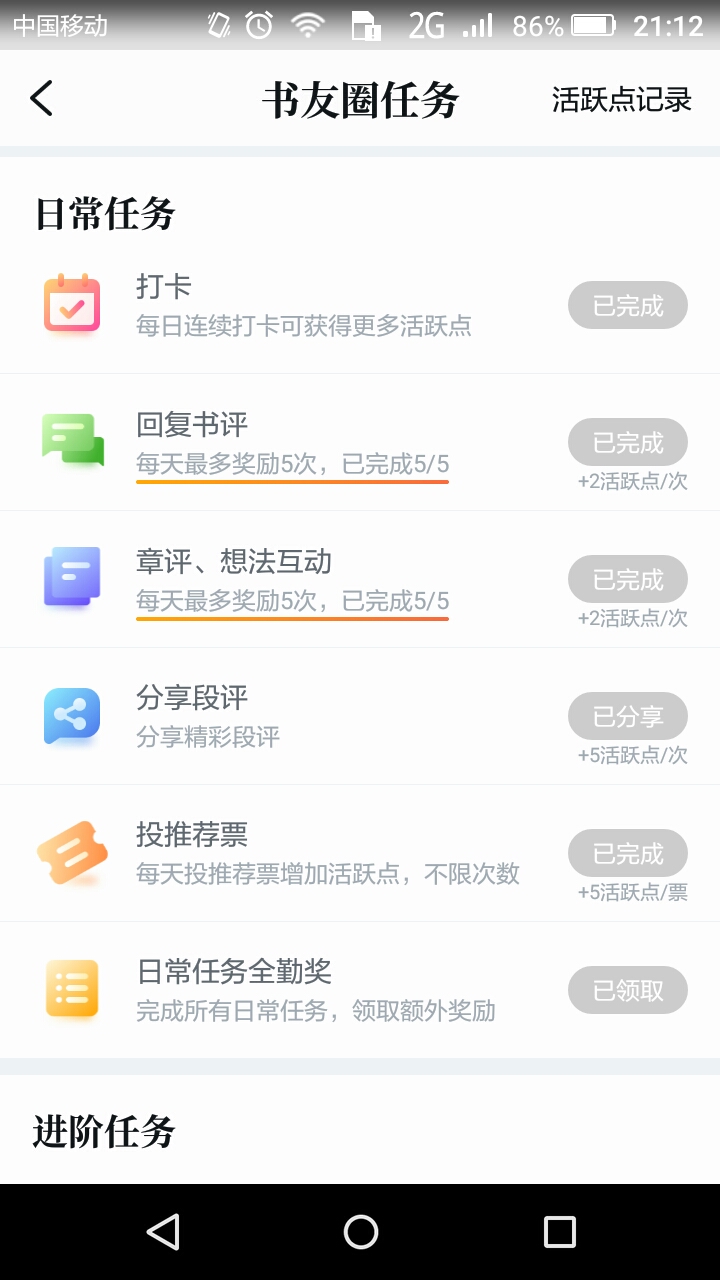This screenshot has height=1280, width=720.
Task: Tap 已领取 button for 日常任务全勤奖
Action: pyautogui.click(x=628, y=991)
